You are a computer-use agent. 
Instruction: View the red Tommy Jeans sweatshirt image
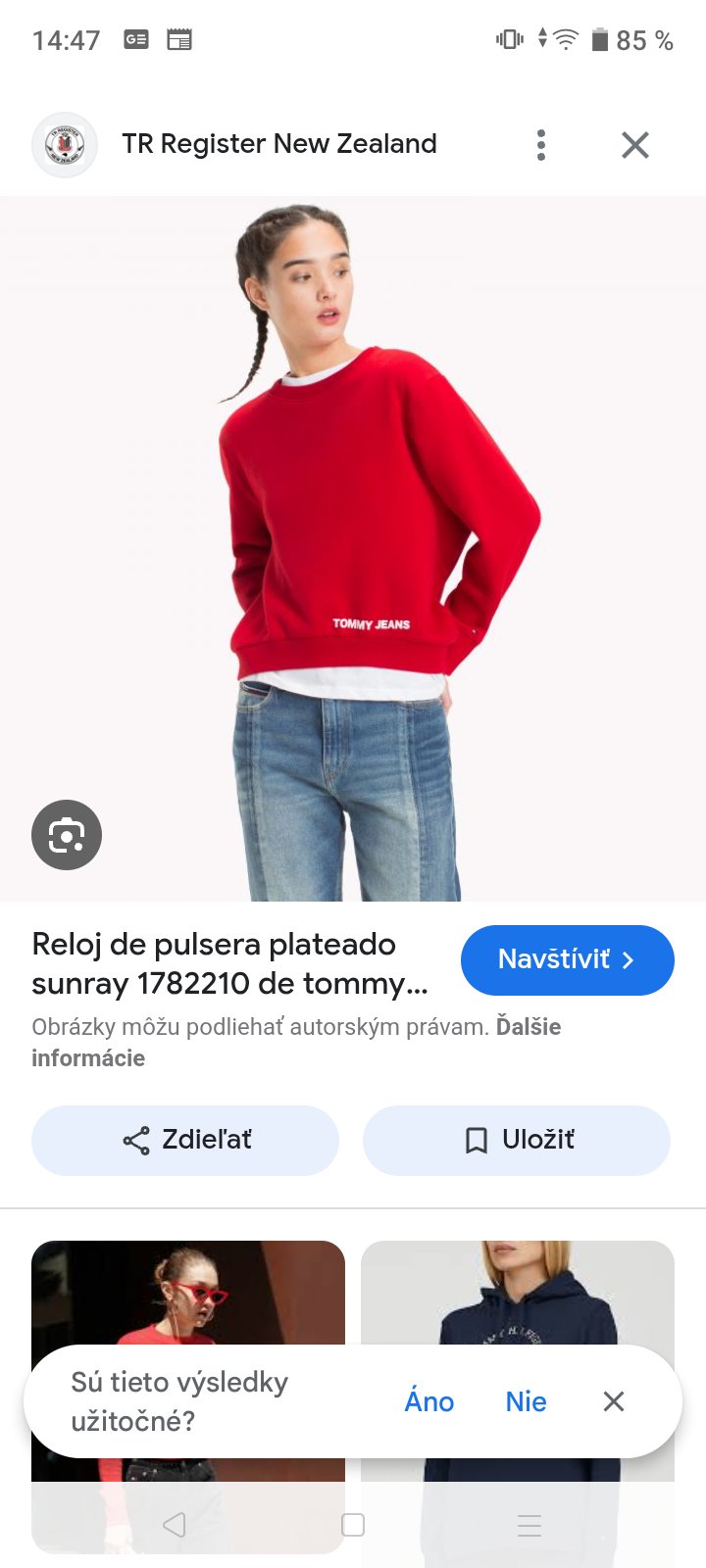[x=353, y=549]
